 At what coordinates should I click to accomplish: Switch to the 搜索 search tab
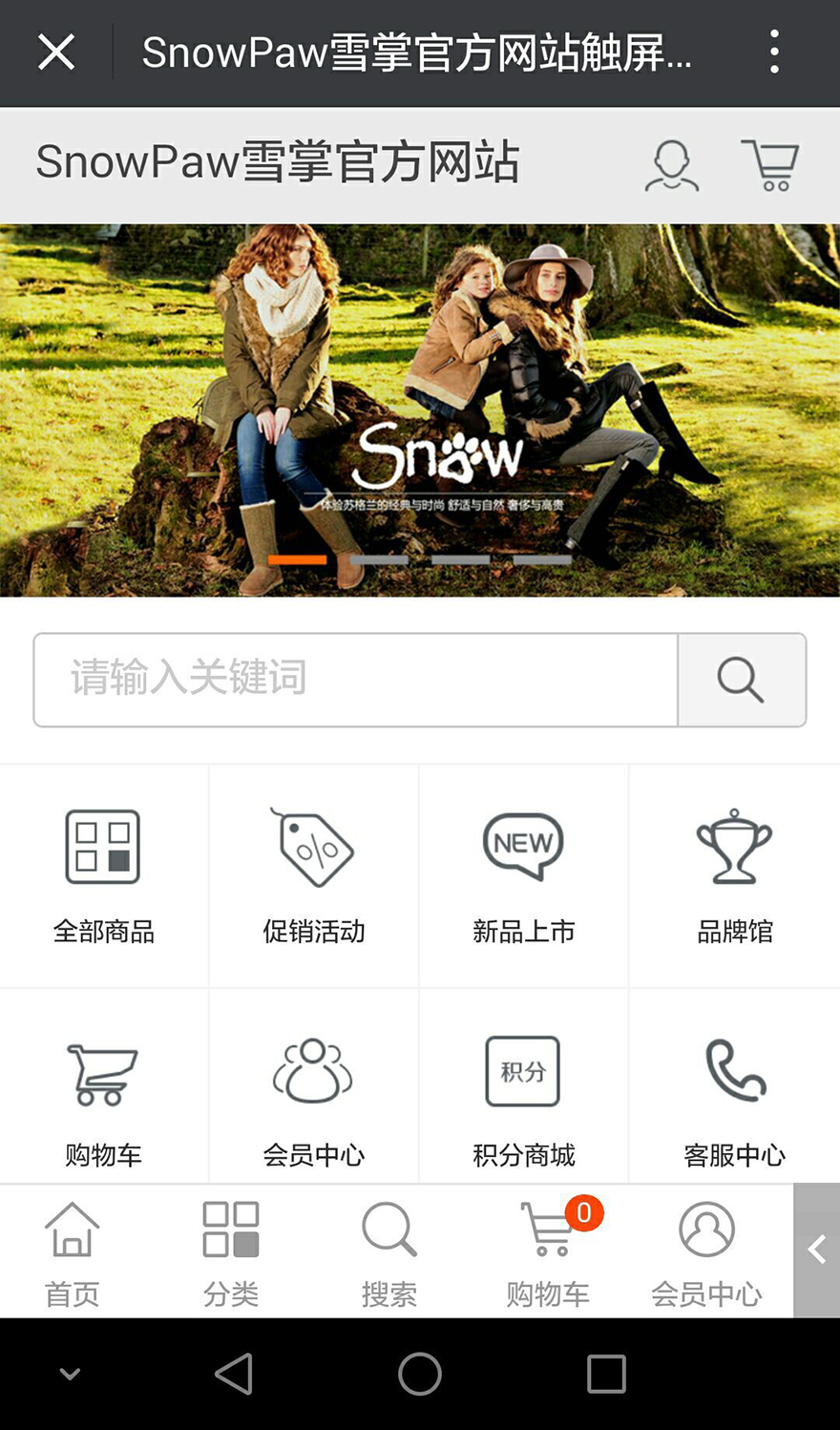coord(389,1252)
